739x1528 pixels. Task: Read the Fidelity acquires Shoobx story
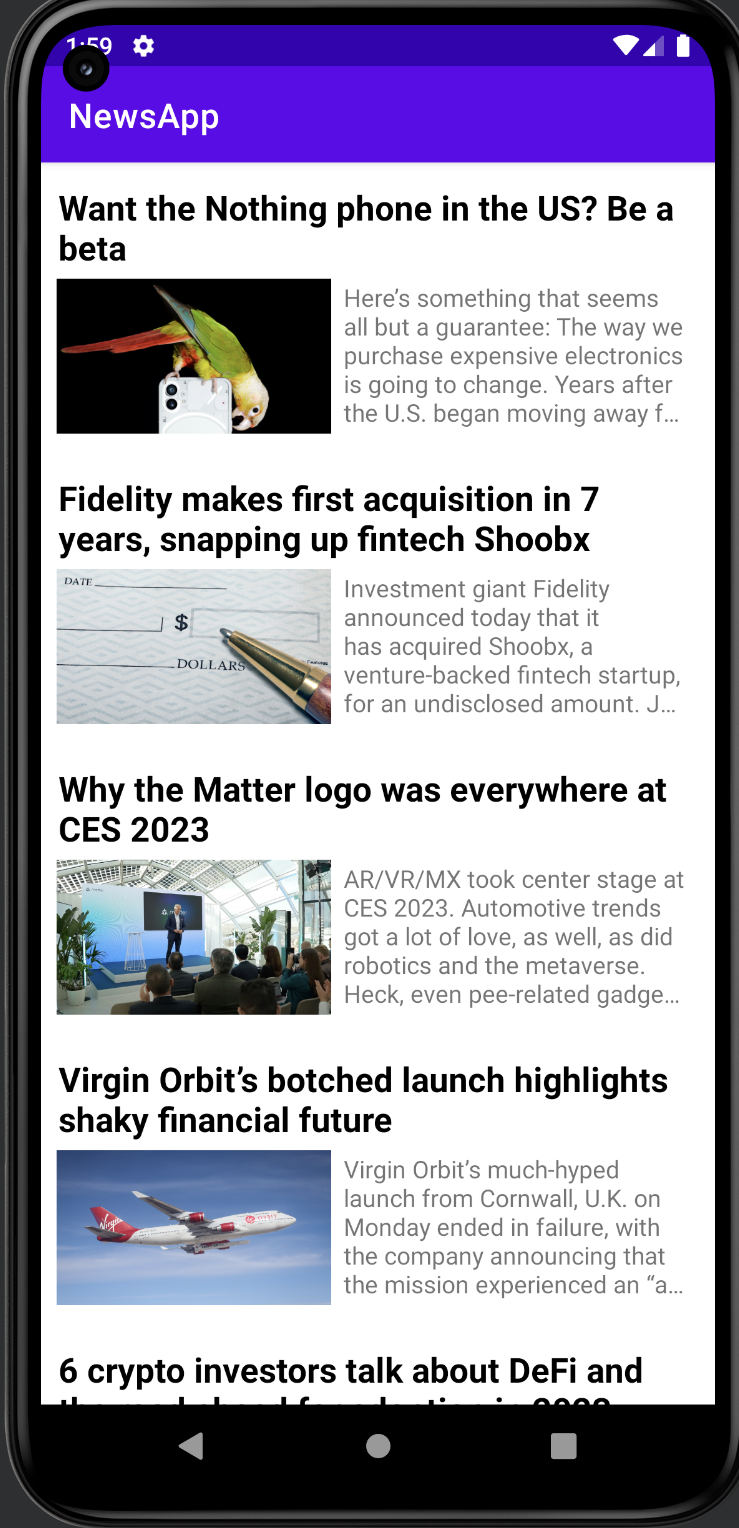329,519
